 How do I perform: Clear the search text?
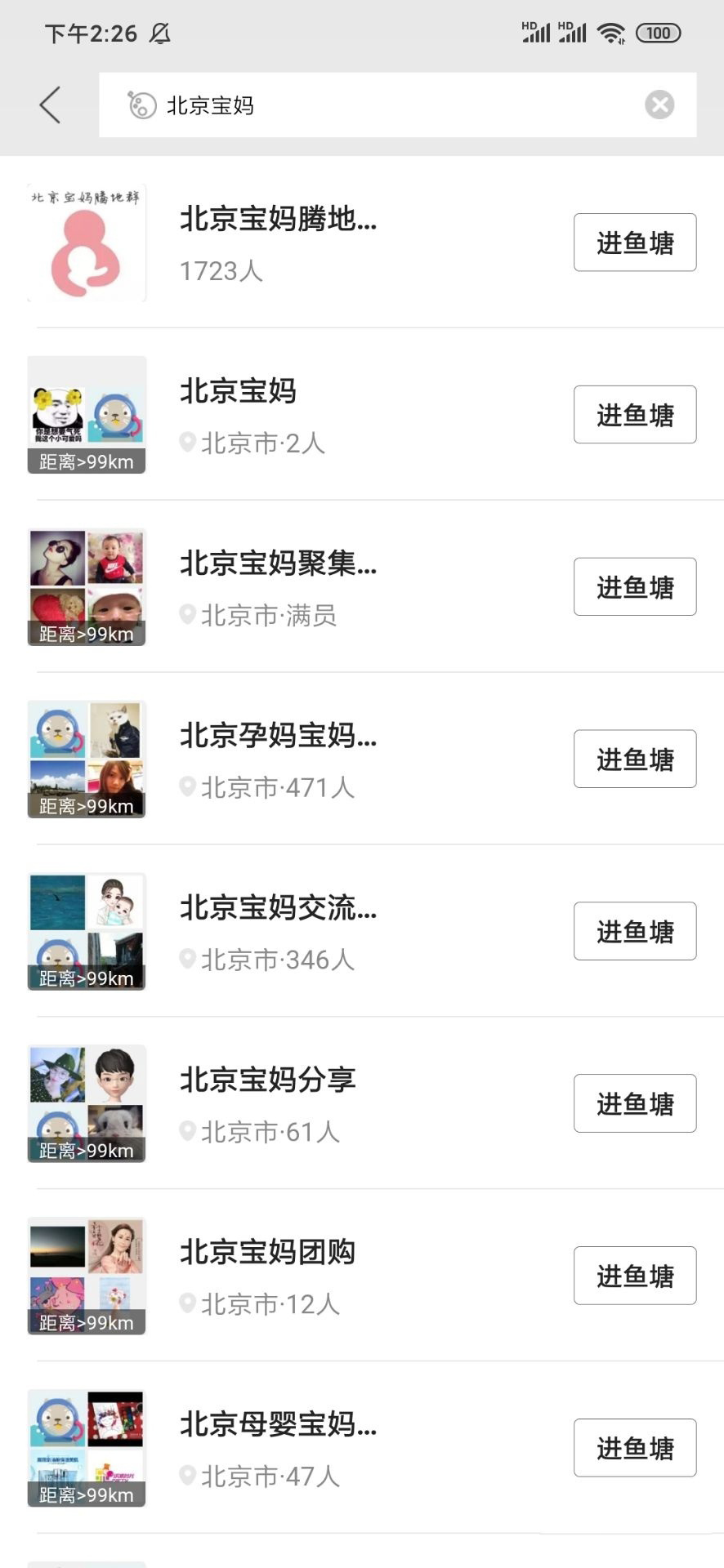tap(659, 105)
